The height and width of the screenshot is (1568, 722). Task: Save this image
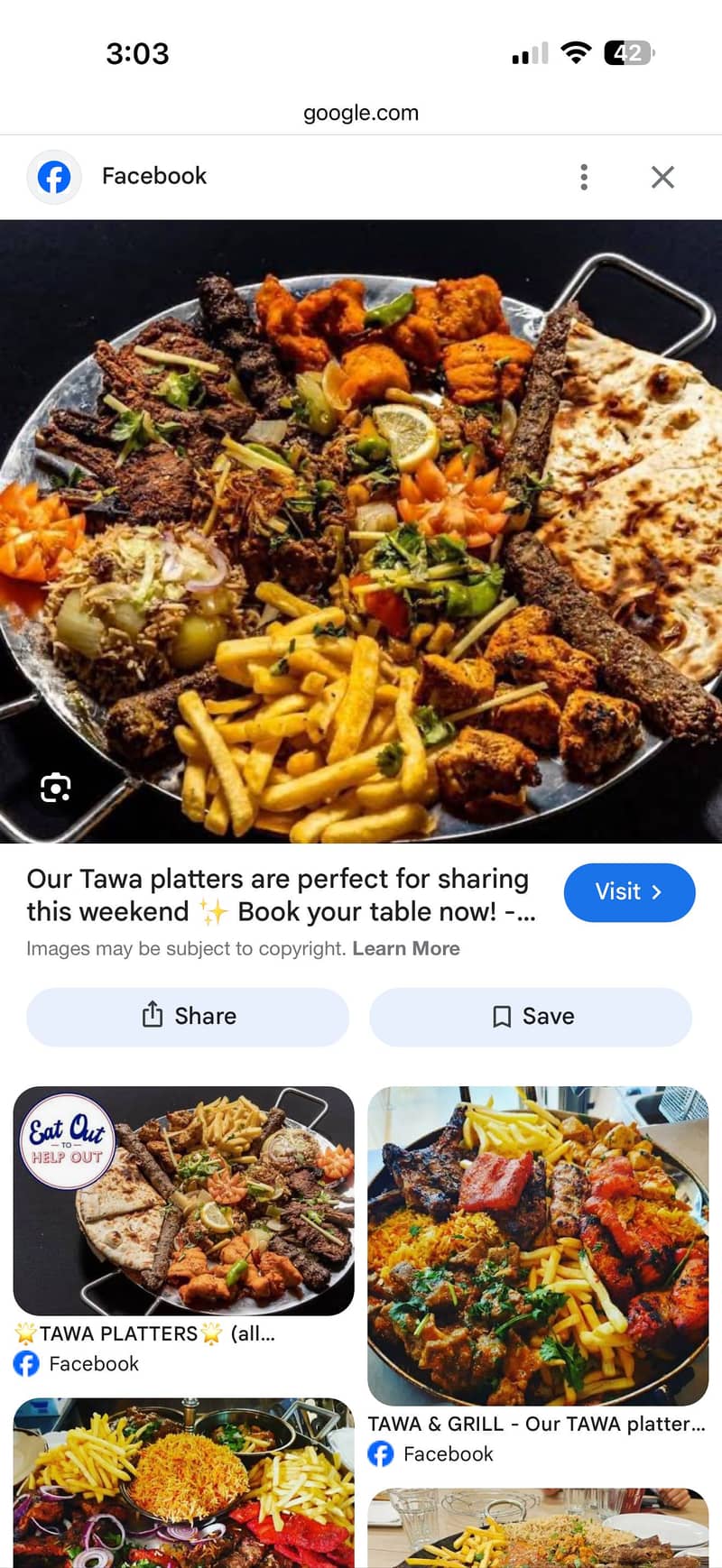531,1016
